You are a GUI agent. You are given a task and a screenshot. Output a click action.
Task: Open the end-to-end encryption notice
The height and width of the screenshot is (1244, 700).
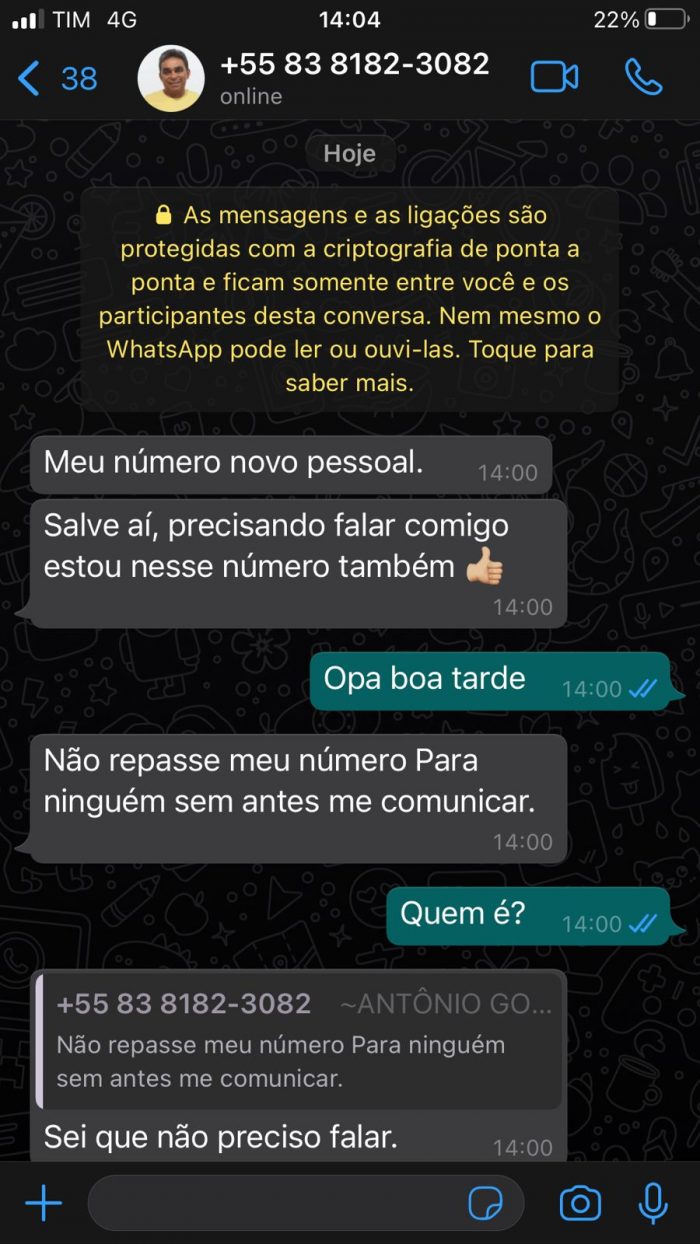(349, 298)
